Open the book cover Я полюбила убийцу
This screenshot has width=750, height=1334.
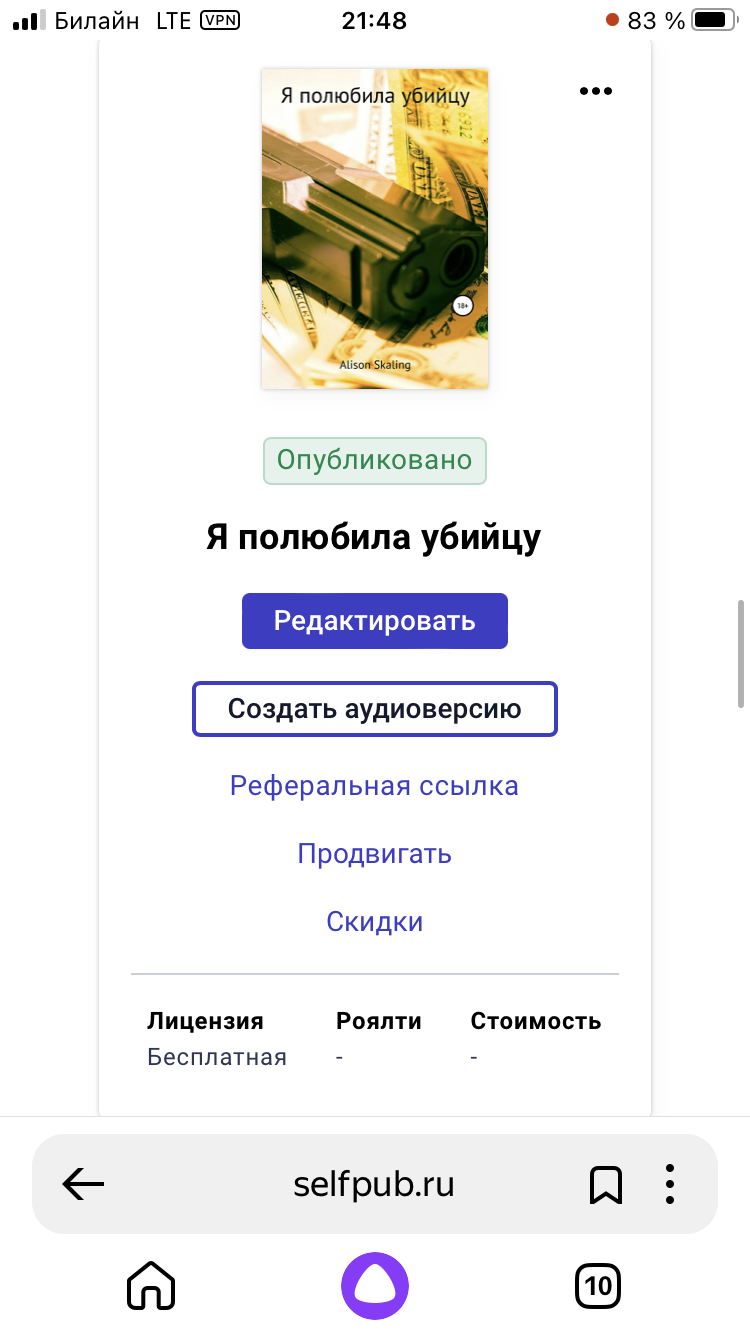click(374, 228)
